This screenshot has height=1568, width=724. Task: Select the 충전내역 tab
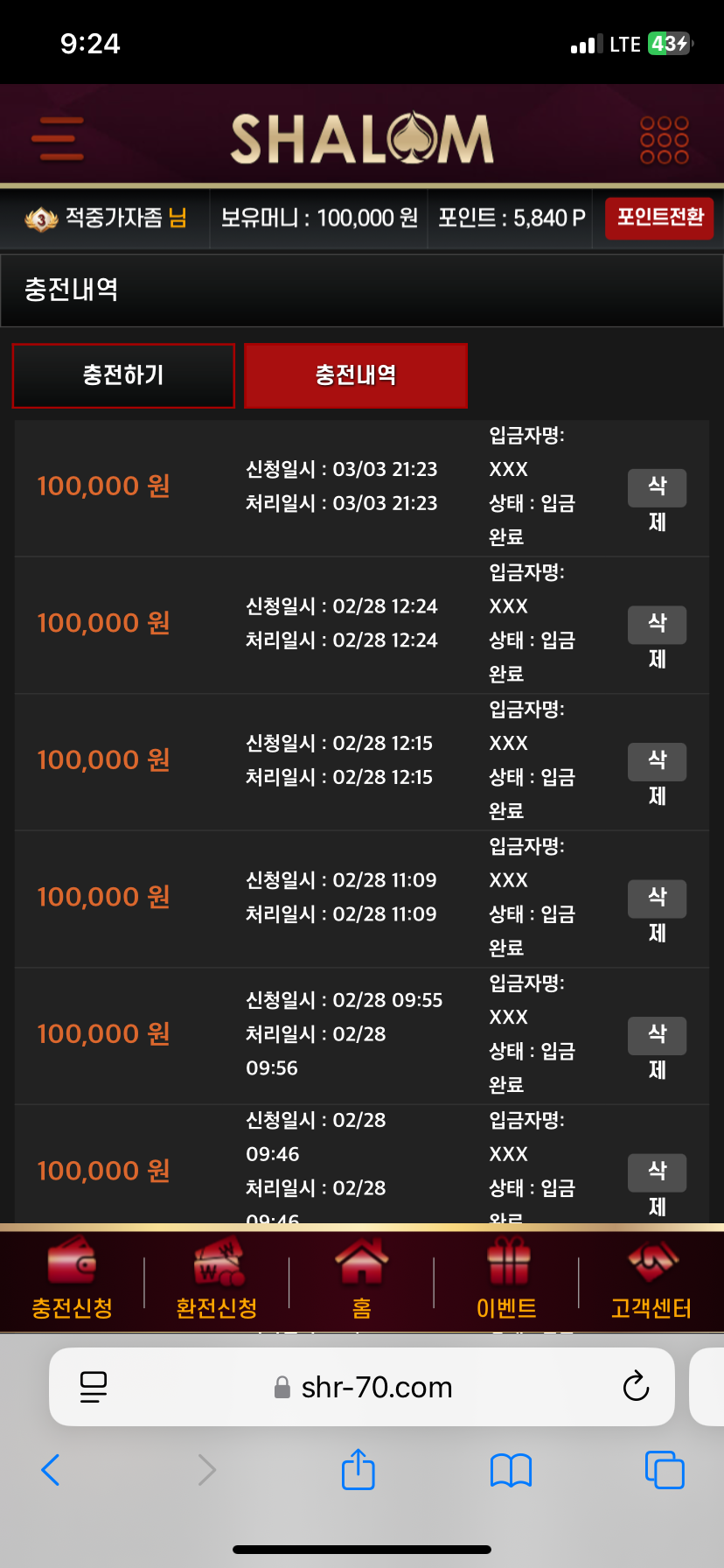click(x=356, y=375)
